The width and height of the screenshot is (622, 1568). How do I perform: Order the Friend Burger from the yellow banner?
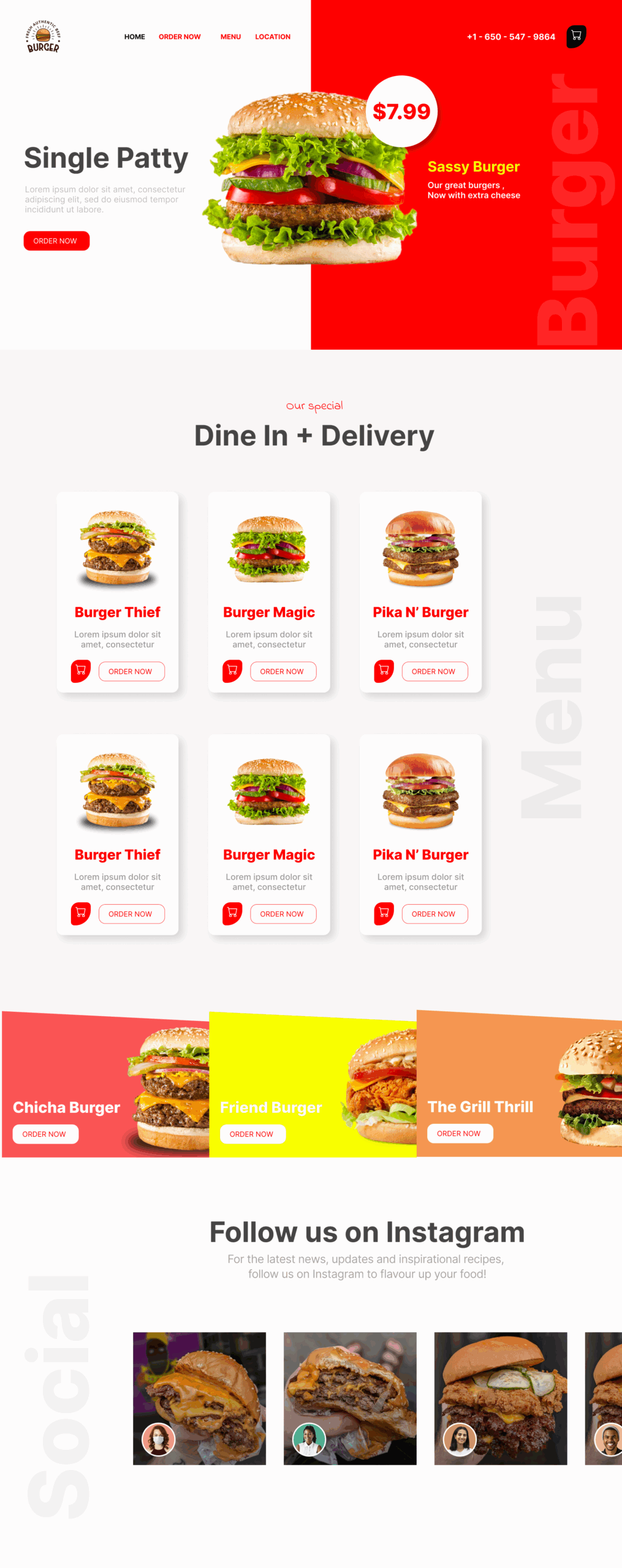pos(252,1134)
